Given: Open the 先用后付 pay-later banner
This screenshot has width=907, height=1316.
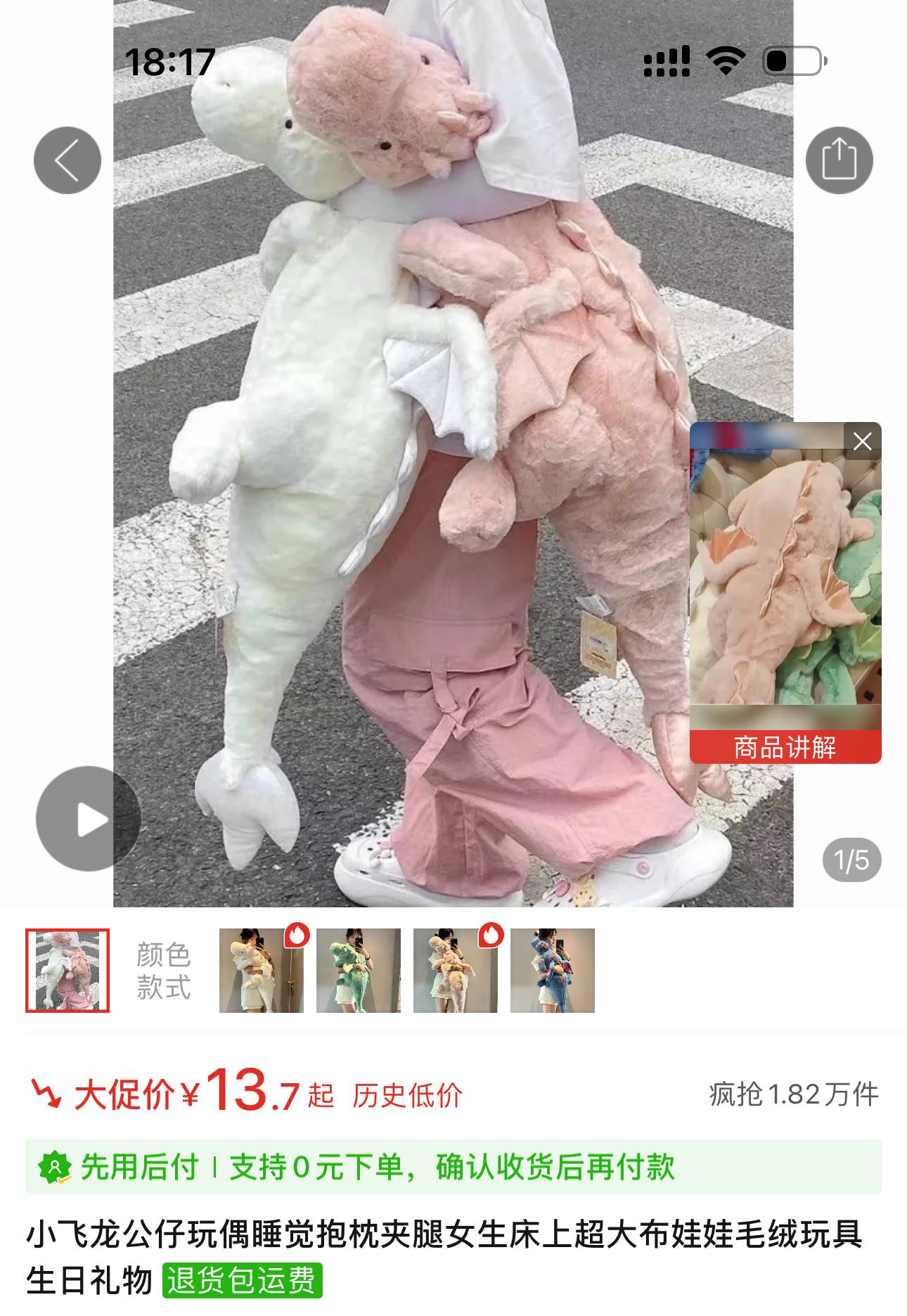Looking at the screenshot, I should [x=453, y=1167].
